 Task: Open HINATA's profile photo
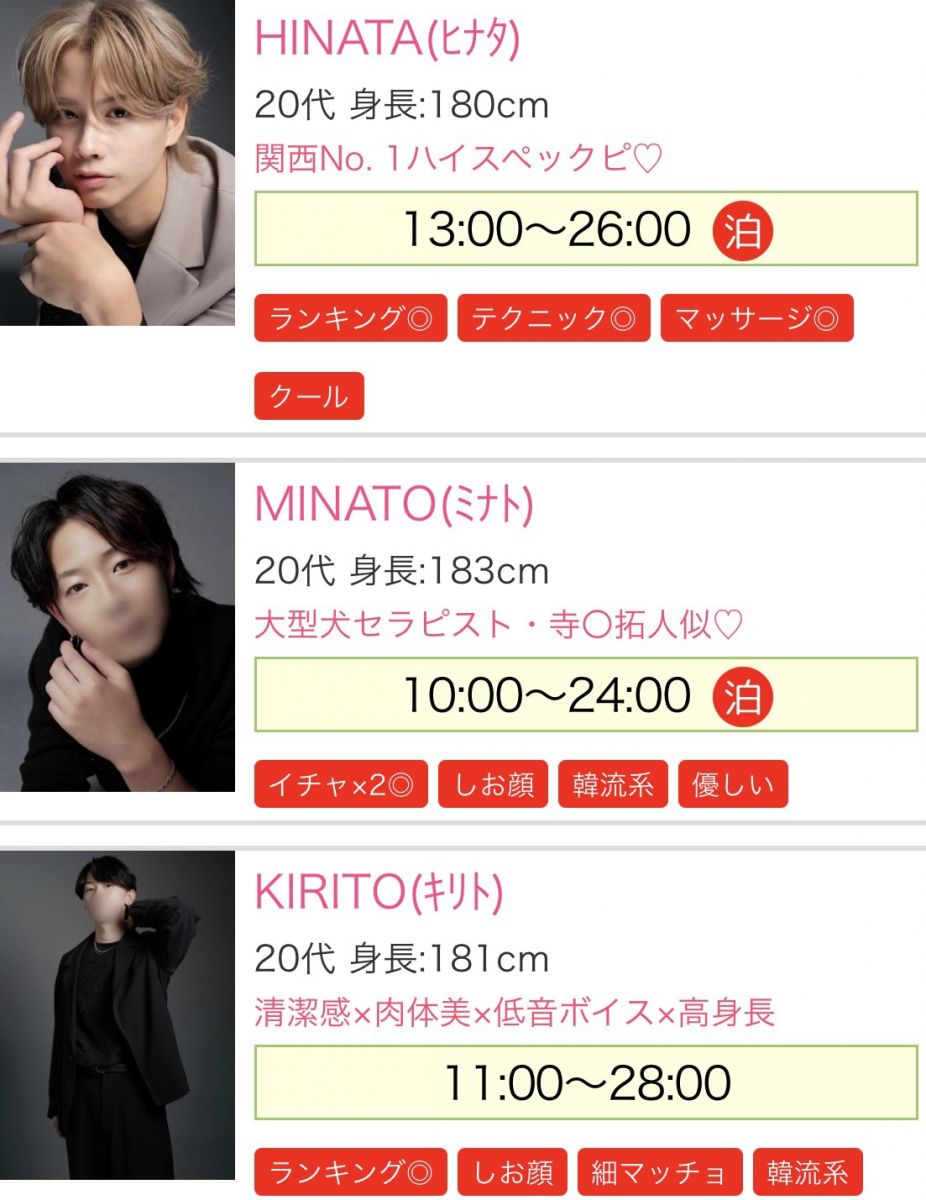[x=117, y=162]
